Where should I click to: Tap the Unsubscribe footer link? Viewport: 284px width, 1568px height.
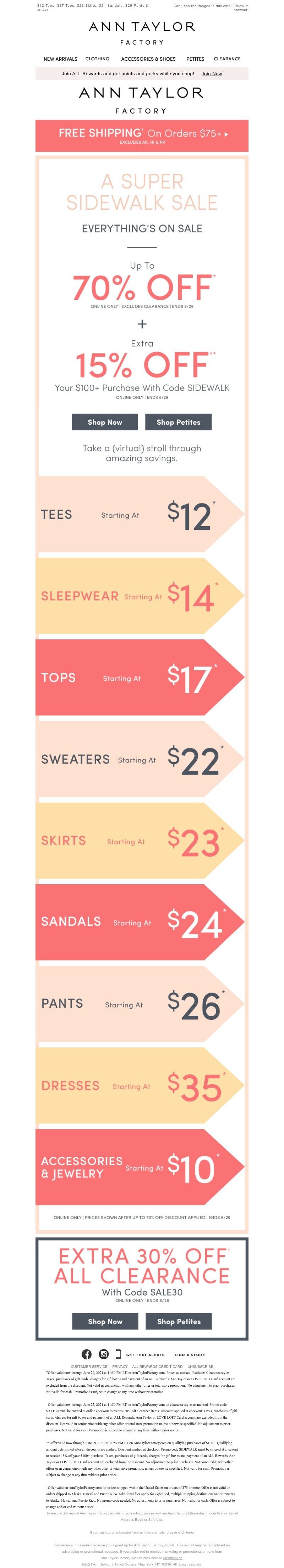point(201,1366)
